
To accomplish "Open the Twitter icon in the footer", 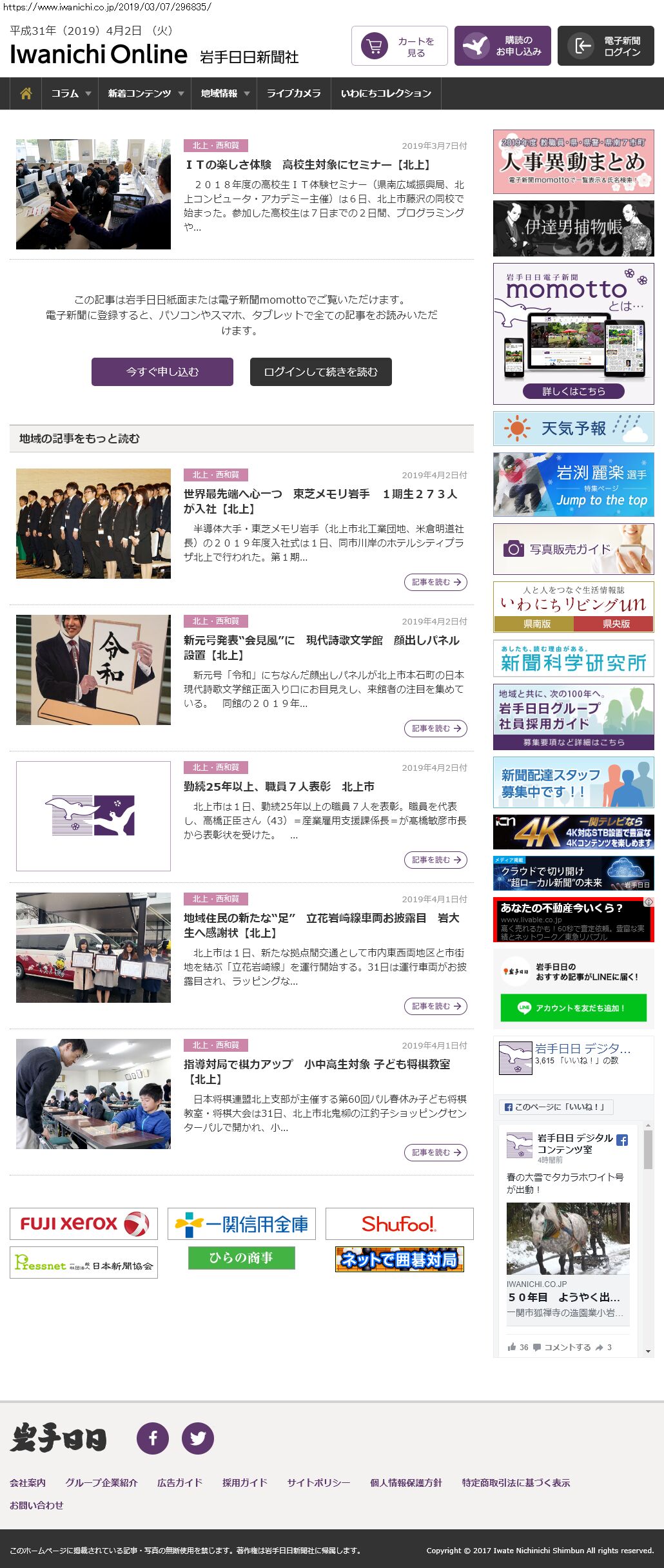I will click(198, 1438).
